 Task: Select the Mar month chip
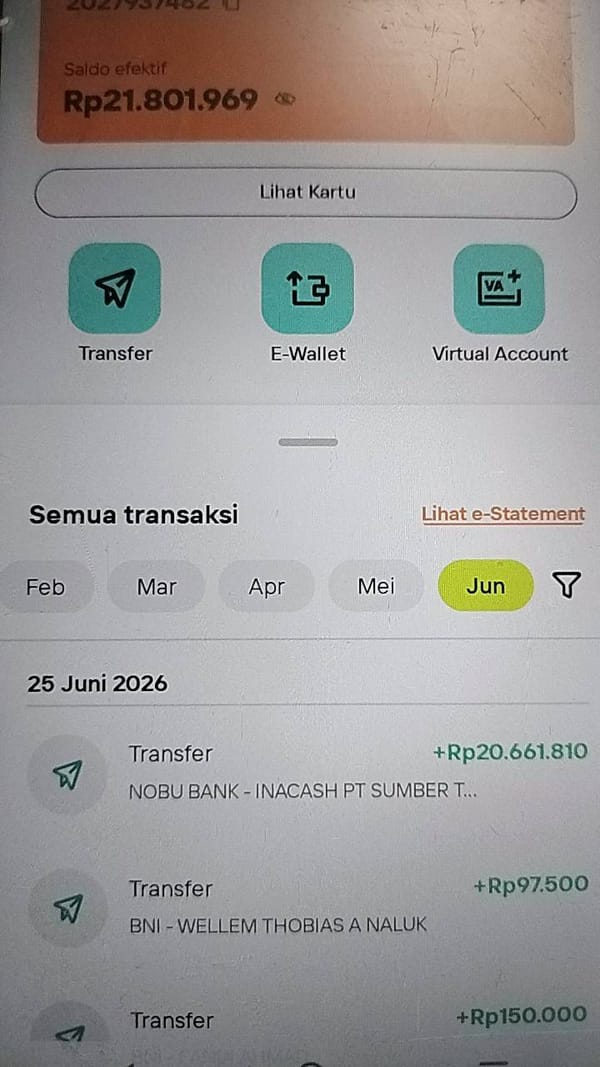pyautogui.click(x=156, y=587)
